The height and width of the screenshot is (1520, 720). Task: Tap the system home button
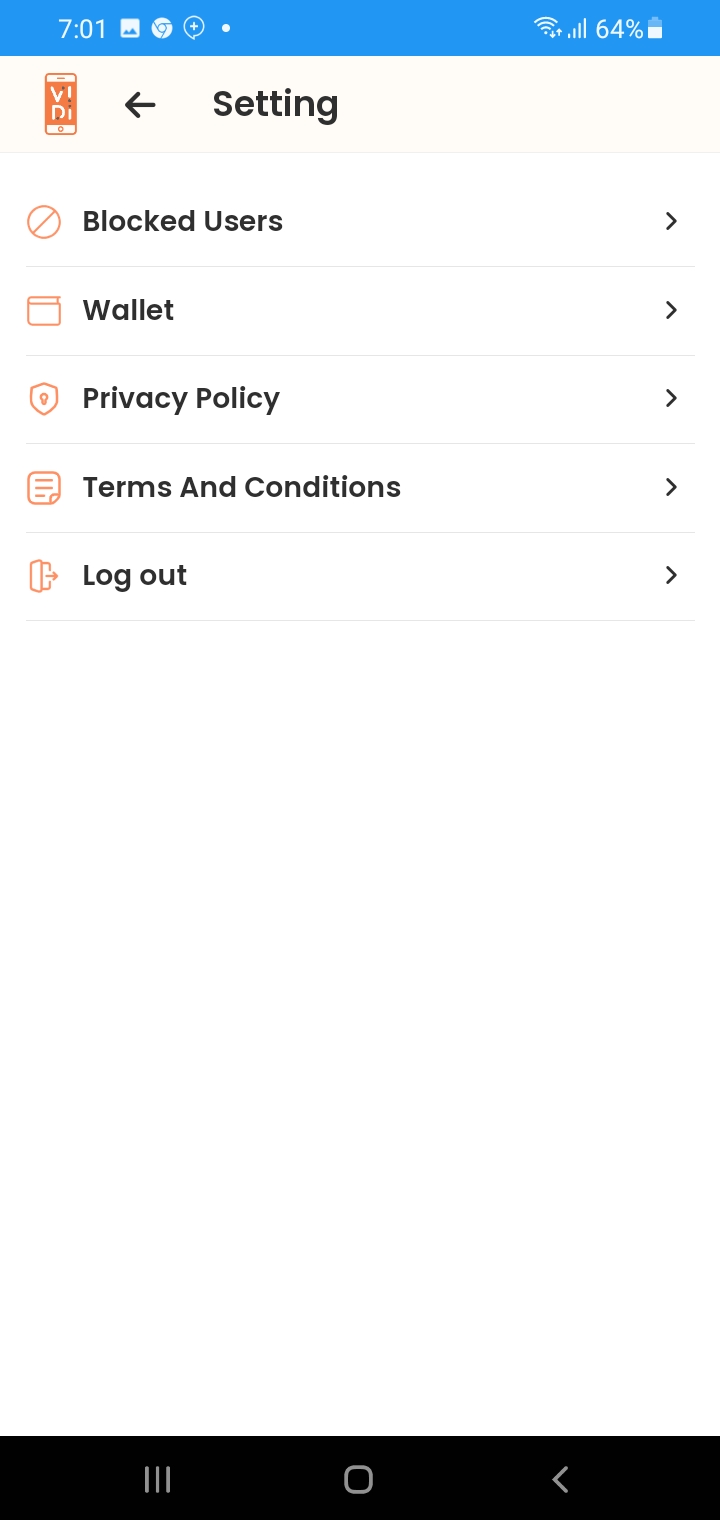pyautogui.click(x=359, y=1479)
